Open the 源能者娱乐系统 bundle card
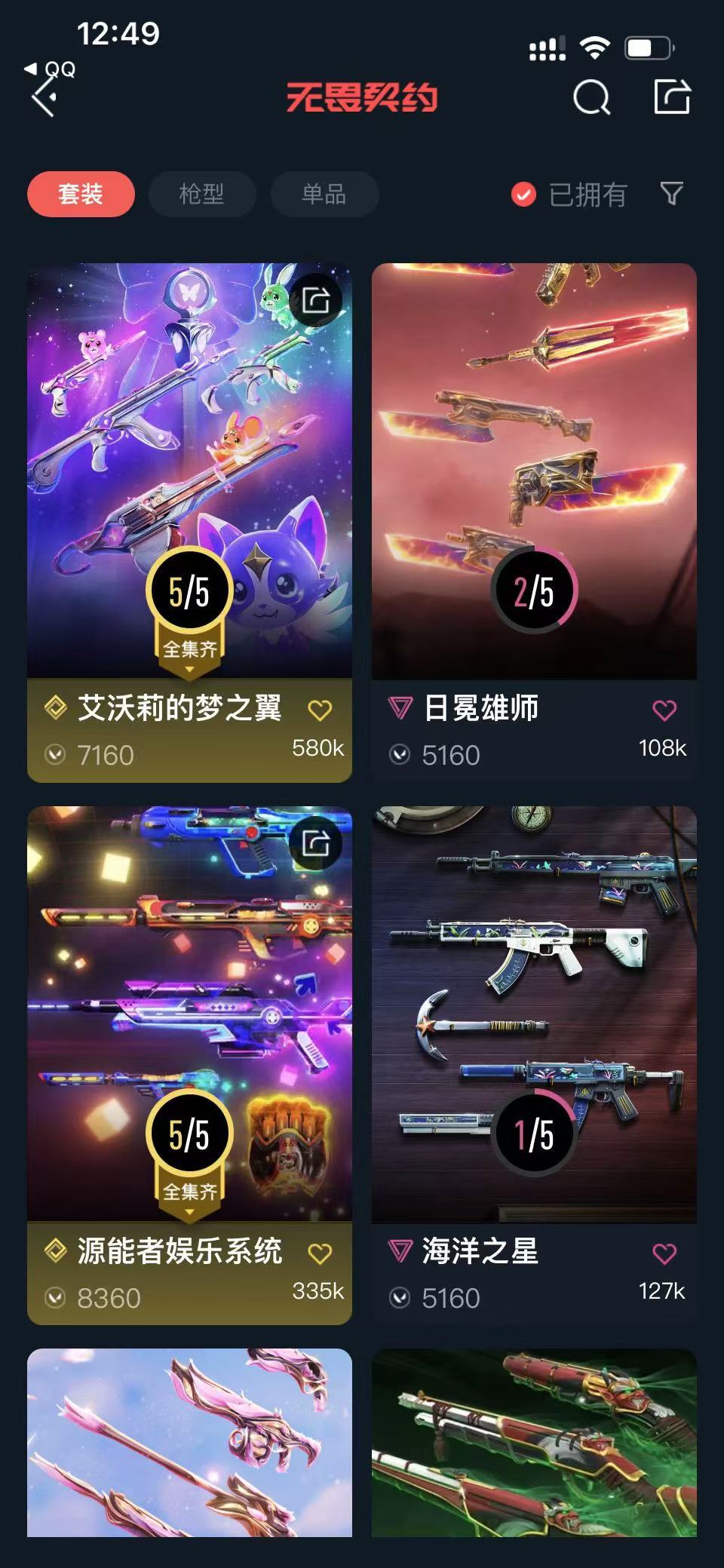The width and height of the screenshot is (724, 1568). 189,1011
